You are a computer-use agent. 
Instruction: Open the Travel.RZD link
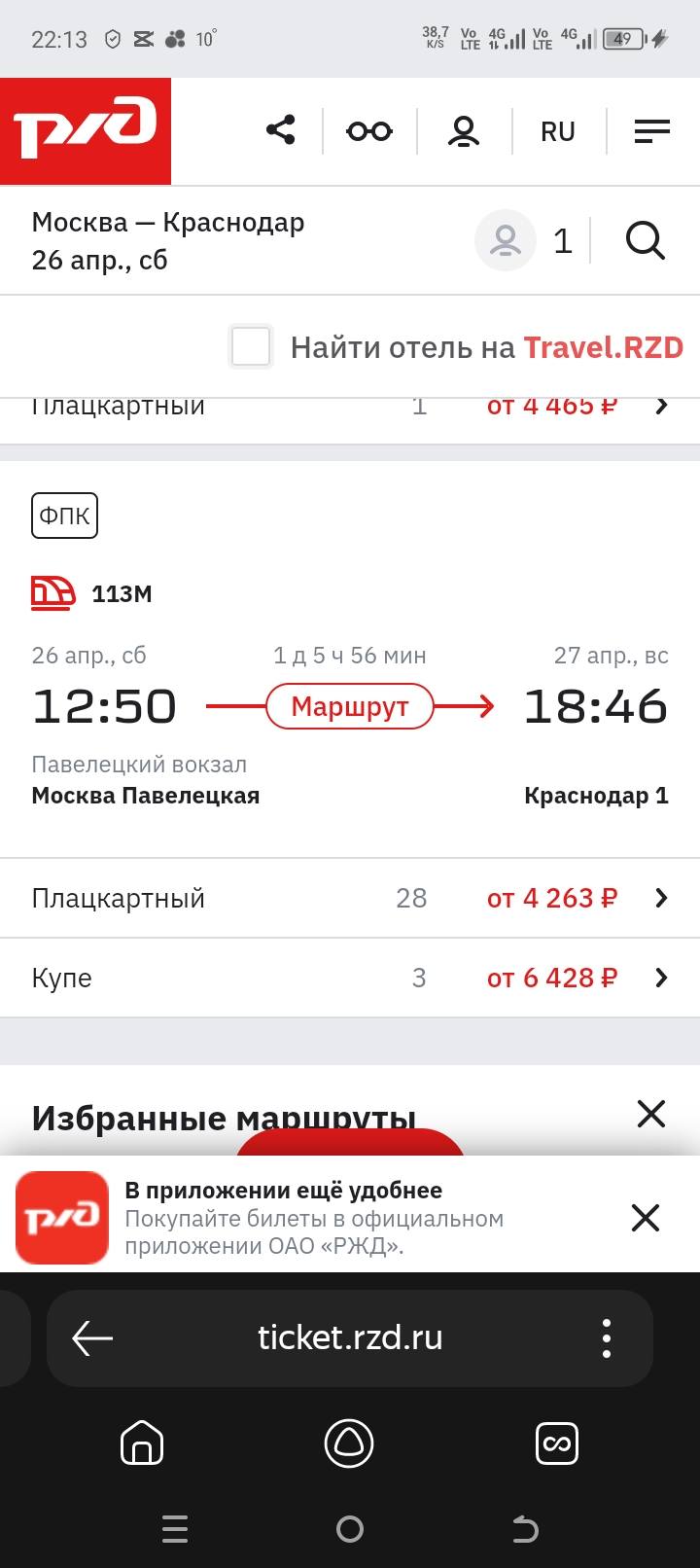(602, 346)
